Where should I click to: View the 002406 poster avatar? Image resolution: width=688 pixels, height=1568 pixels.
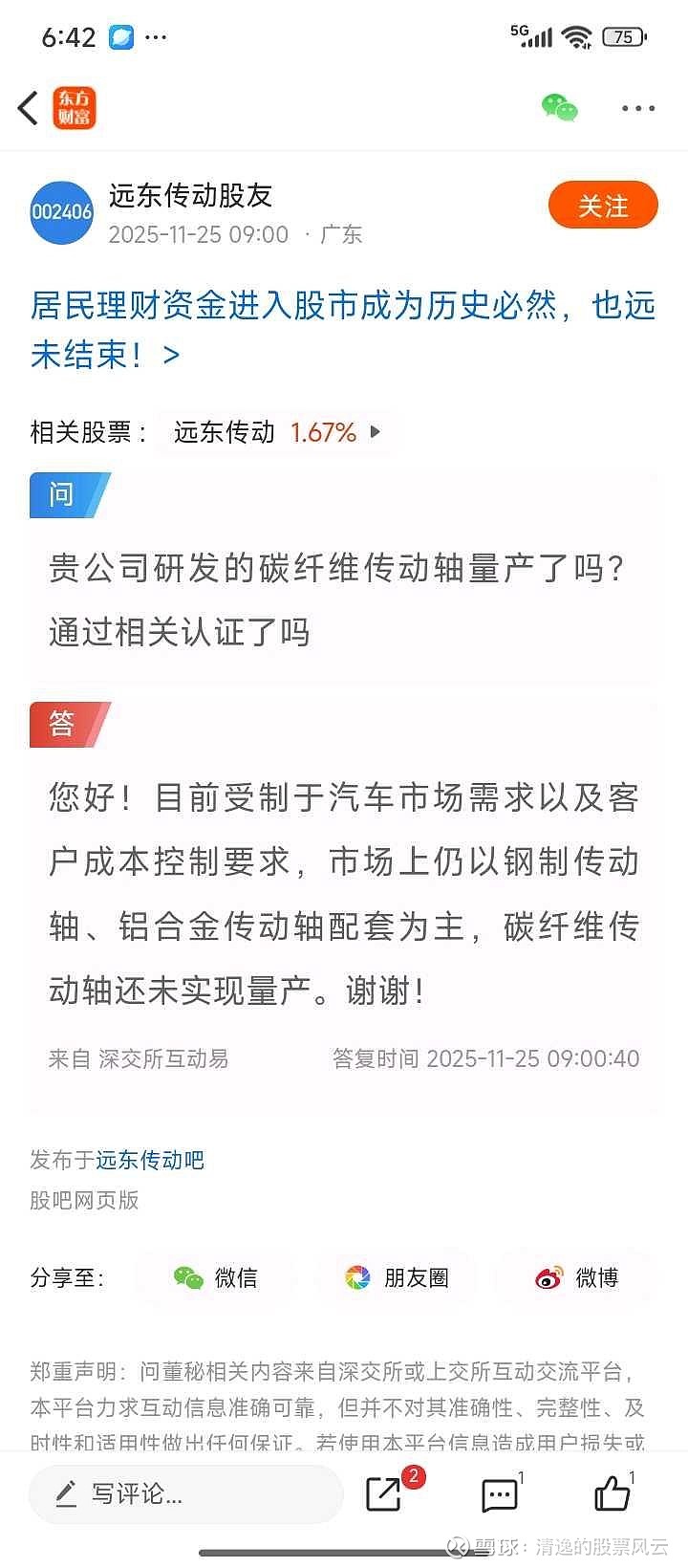point(61,212)
